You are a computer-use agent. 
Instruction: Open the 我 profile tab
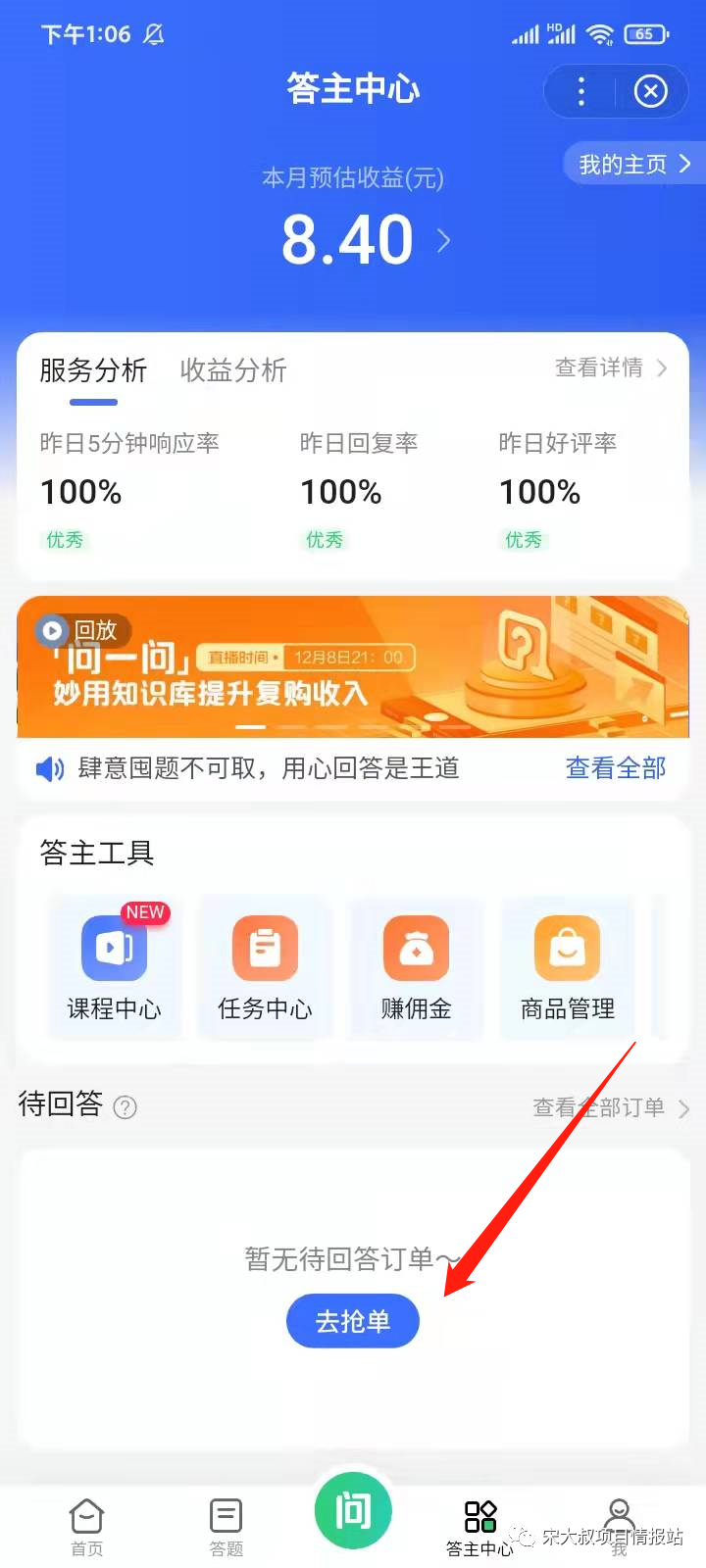[619, 1525]
